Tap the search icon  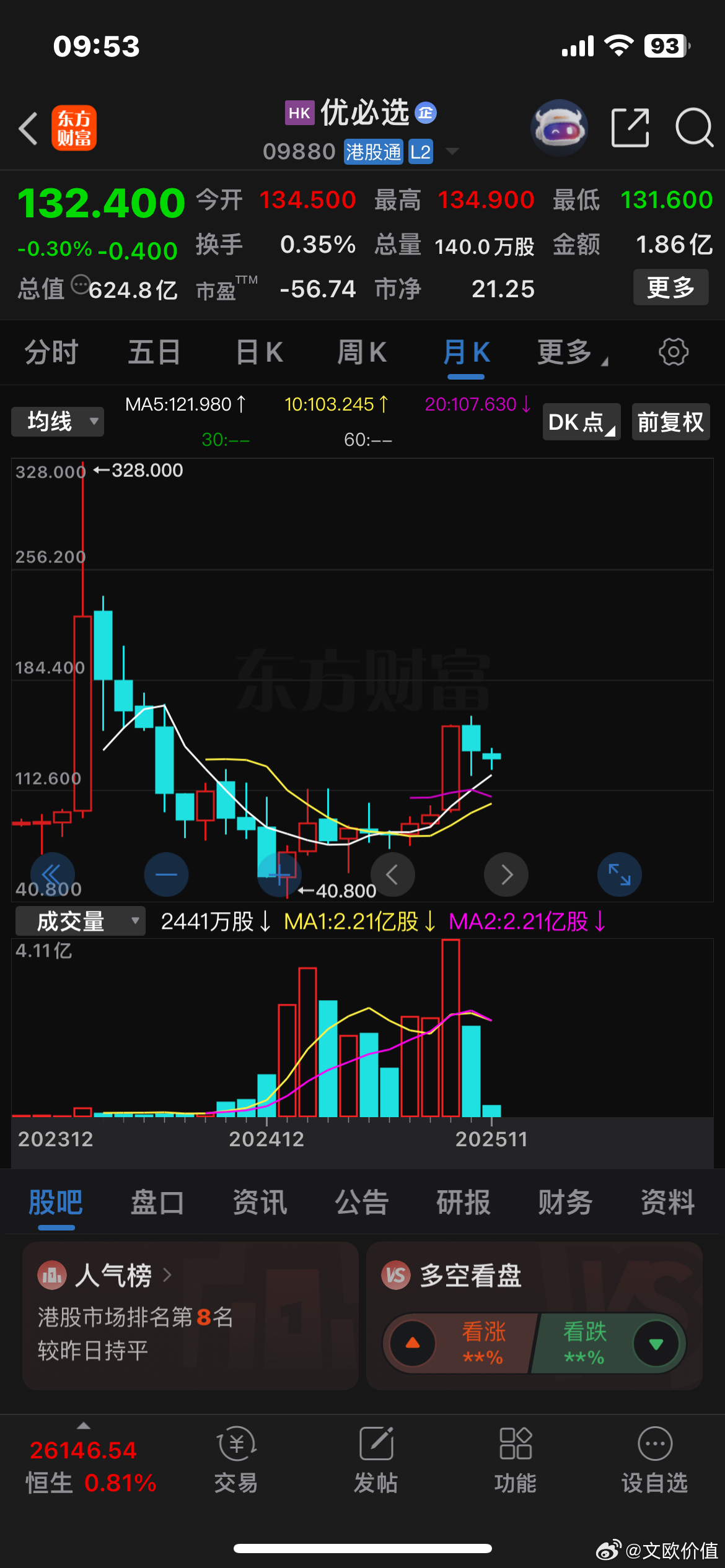[x=693, y=126]
